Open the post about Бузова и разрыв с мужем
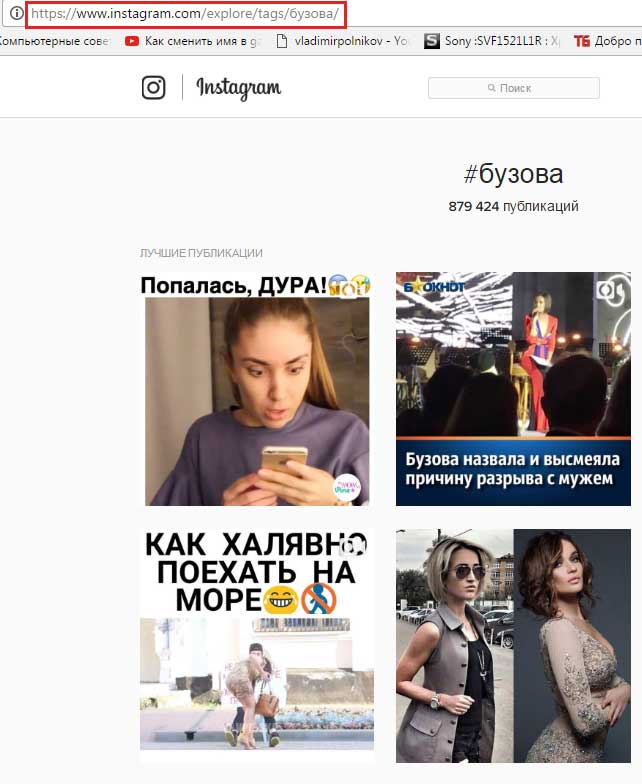The image size is (642, 784). 513,390
